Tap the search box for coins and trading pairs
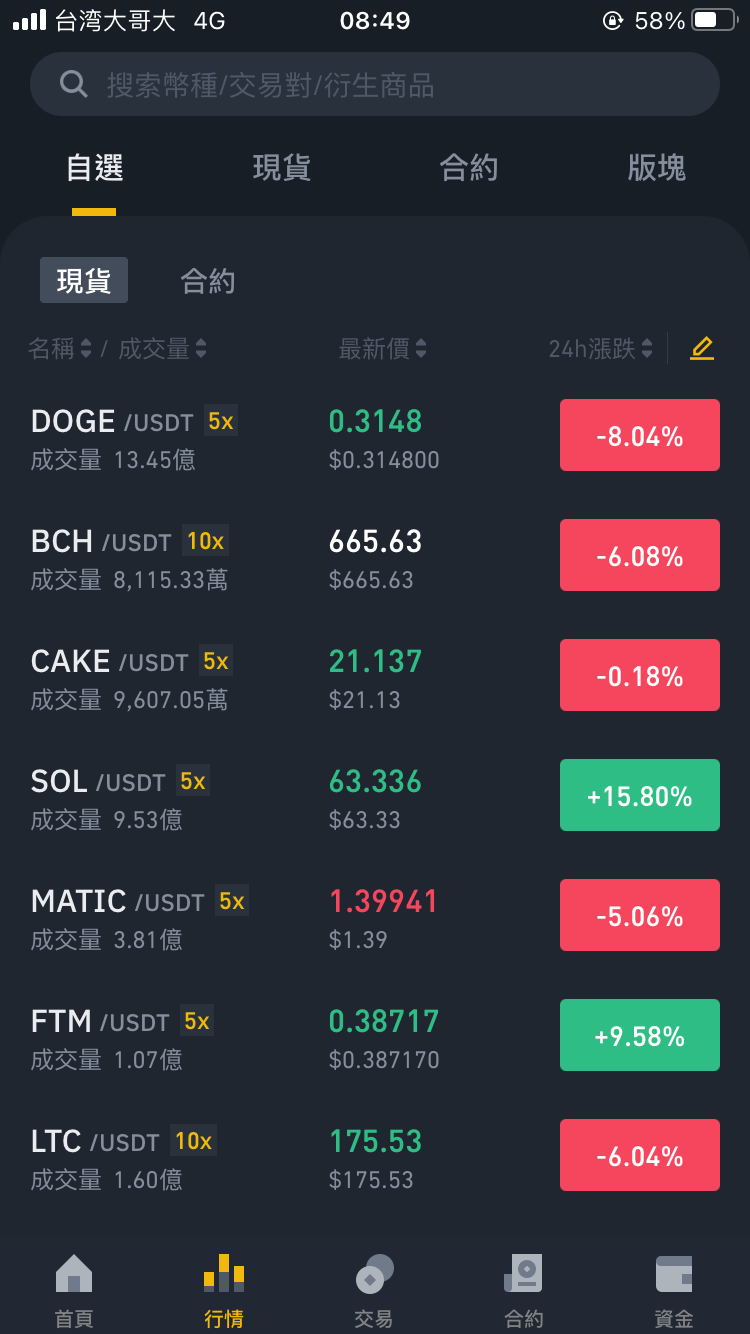The width and height of the screenshot is (750, 1334). click(375, 84)
